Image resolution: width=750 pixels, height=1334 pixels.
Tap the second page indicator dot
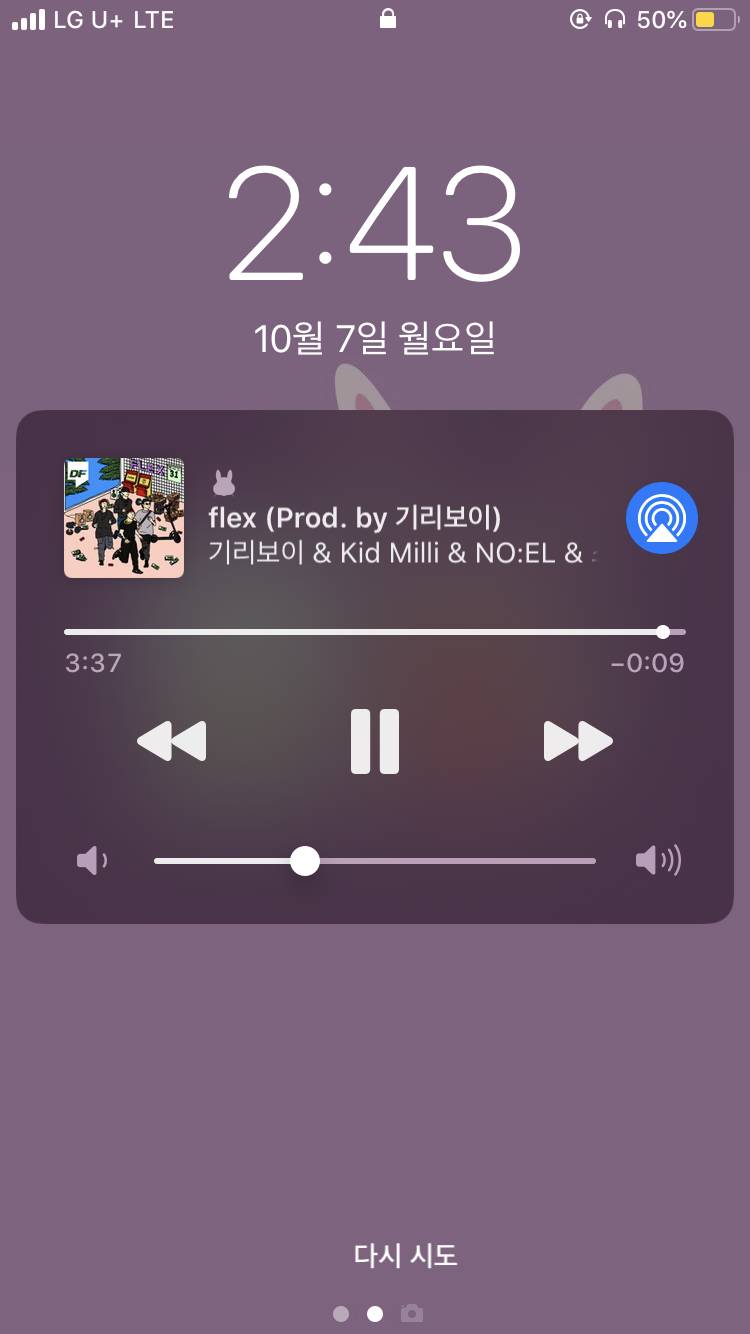pos(375,1313)
